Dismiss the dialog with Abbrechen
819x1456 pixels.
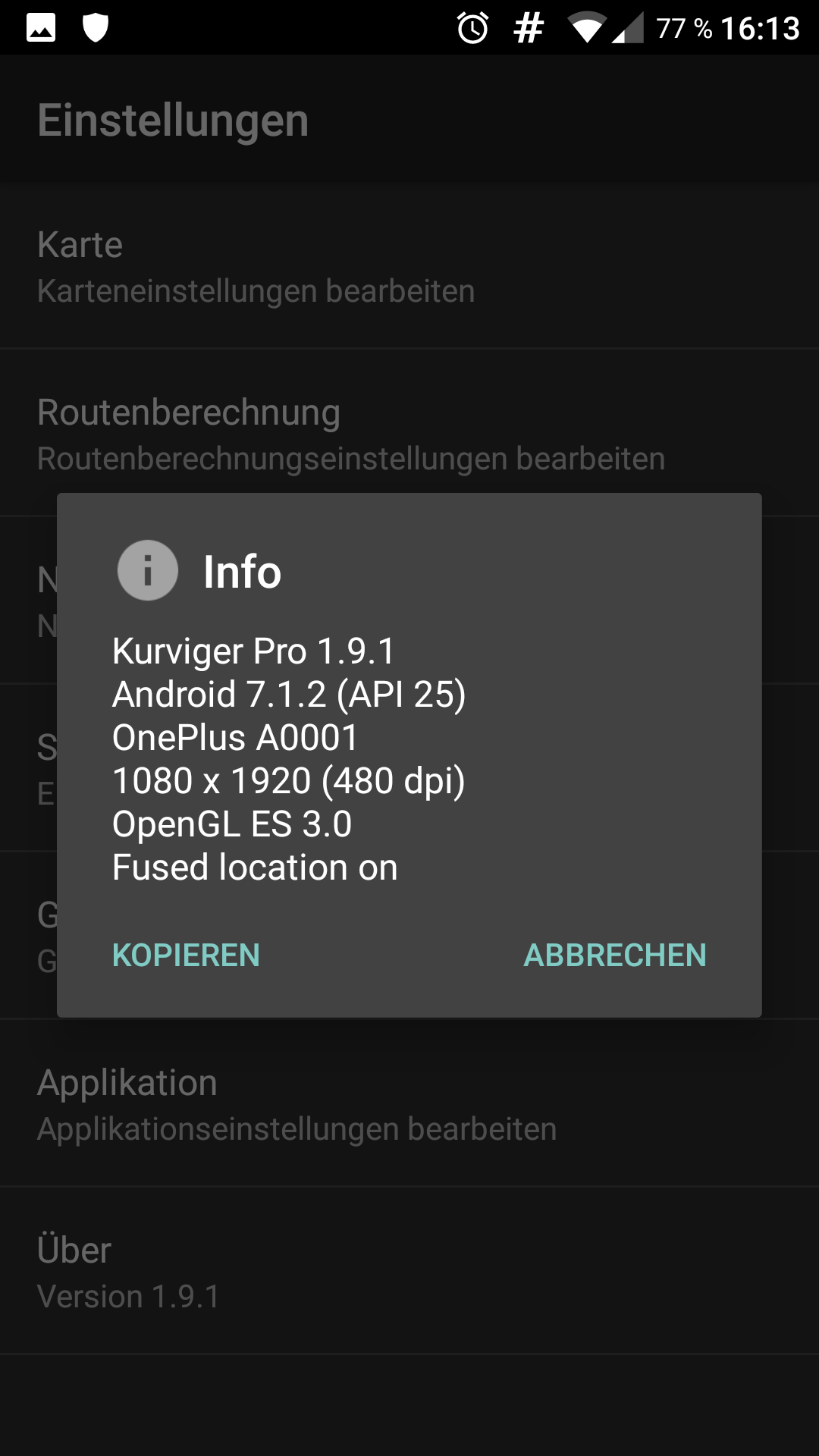tap(615, 955)
